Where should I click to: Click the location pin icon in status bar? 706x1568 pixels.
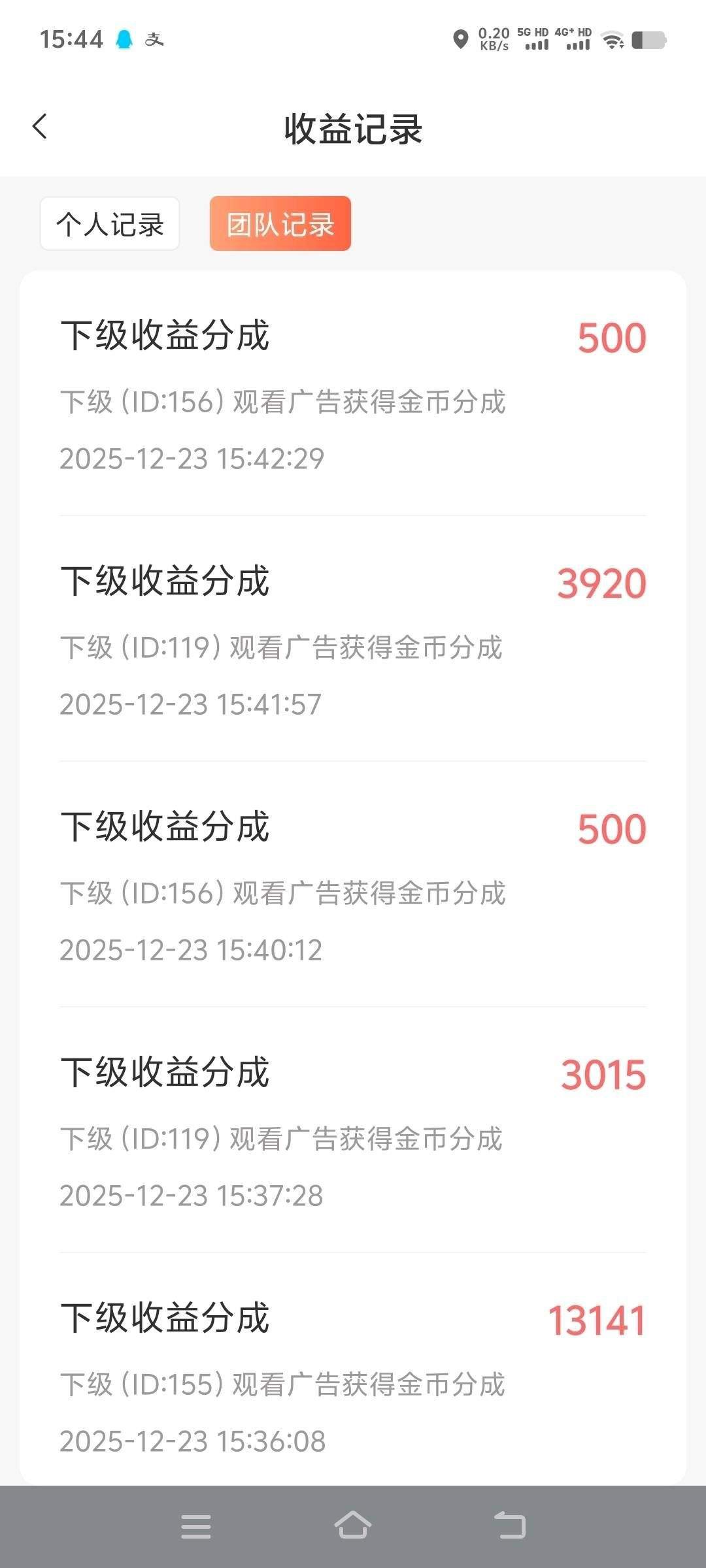click(462, 39)
